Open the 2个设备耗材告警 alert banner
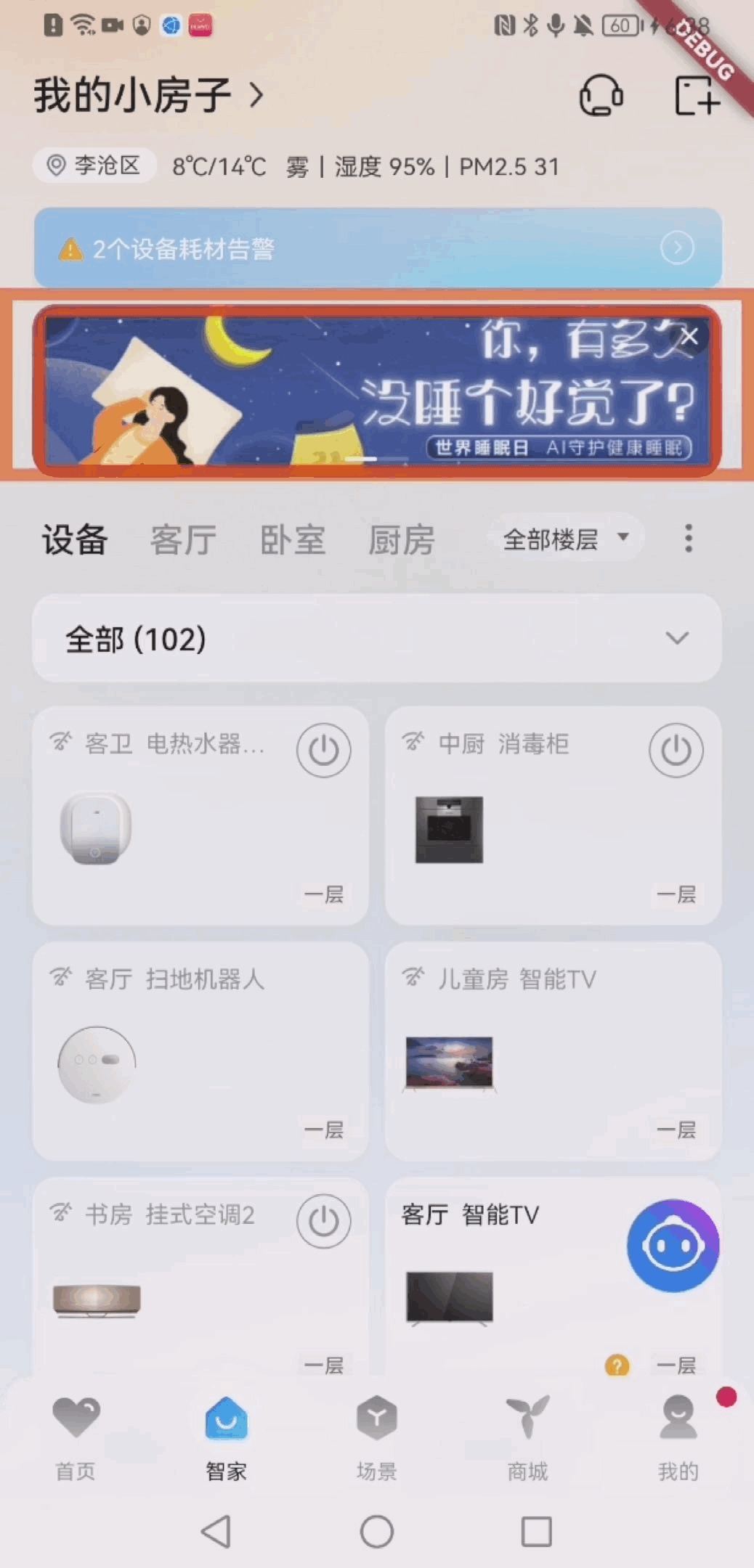This screenshot has height=1568, width=754. [378, 248]
